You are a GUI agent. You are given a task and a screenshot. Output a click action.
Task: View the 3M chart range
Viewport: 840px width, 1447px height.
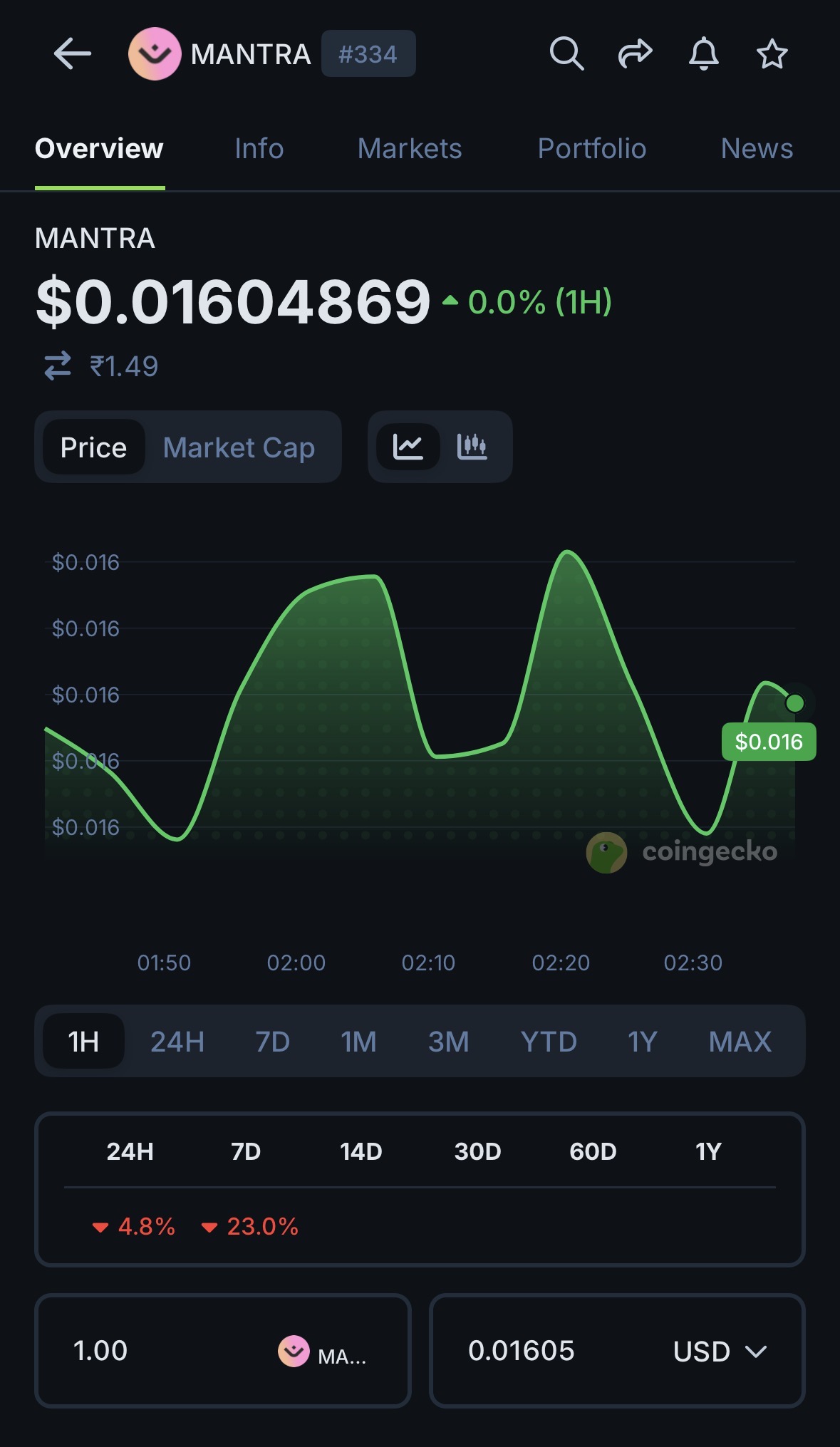point(448,1042)
